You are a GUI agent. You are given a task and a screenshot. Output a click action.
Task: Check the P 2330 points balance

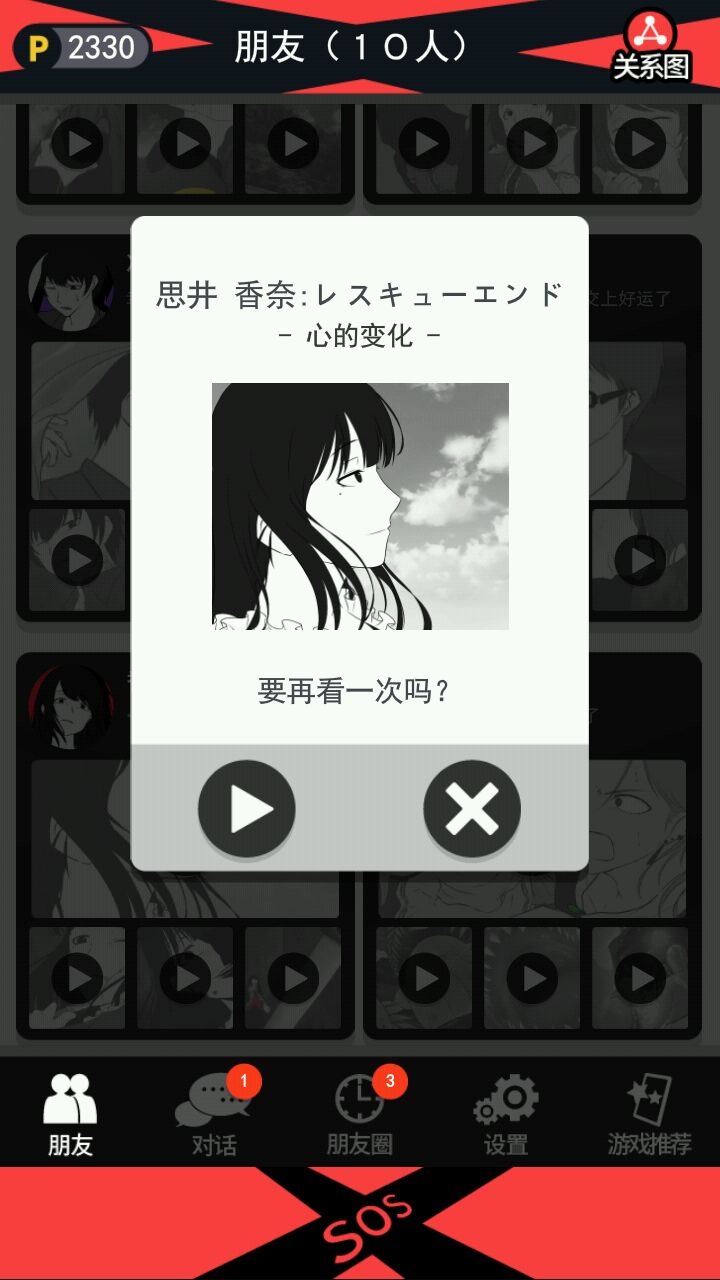click(83, 47)
